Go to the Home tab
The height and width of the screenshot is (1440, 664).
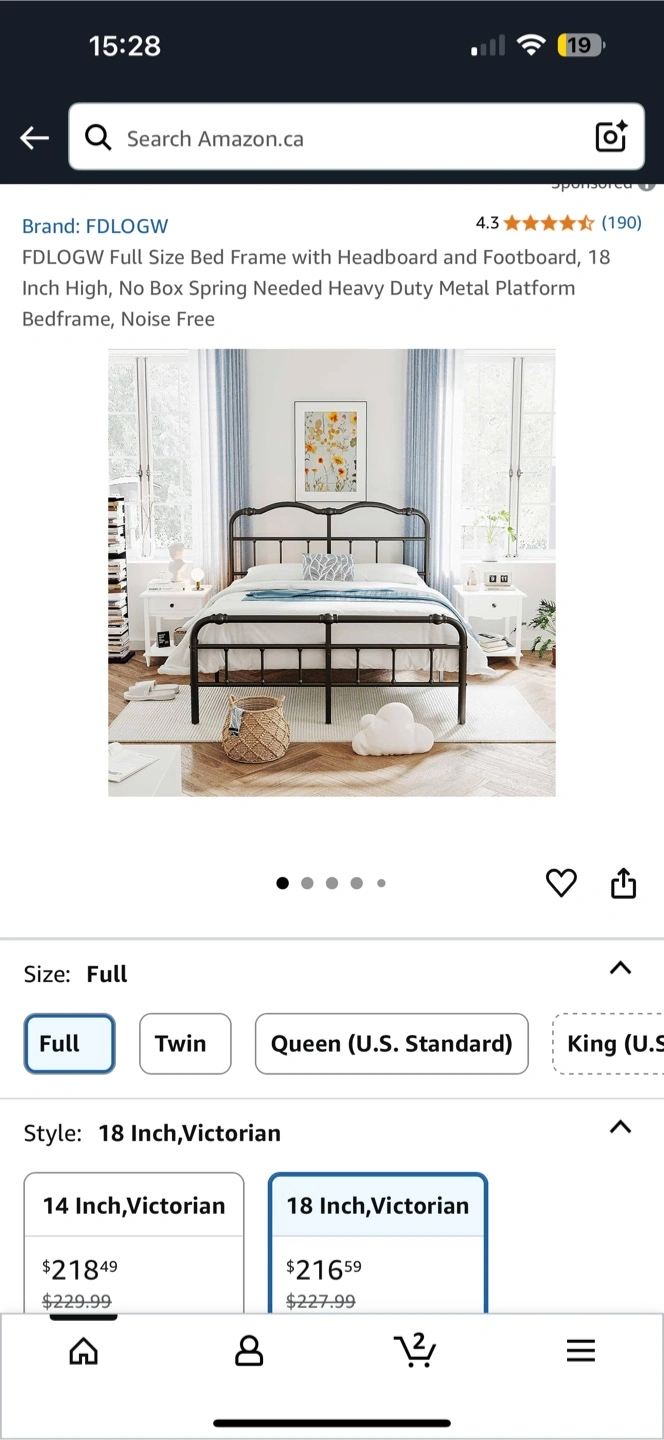84,1351
